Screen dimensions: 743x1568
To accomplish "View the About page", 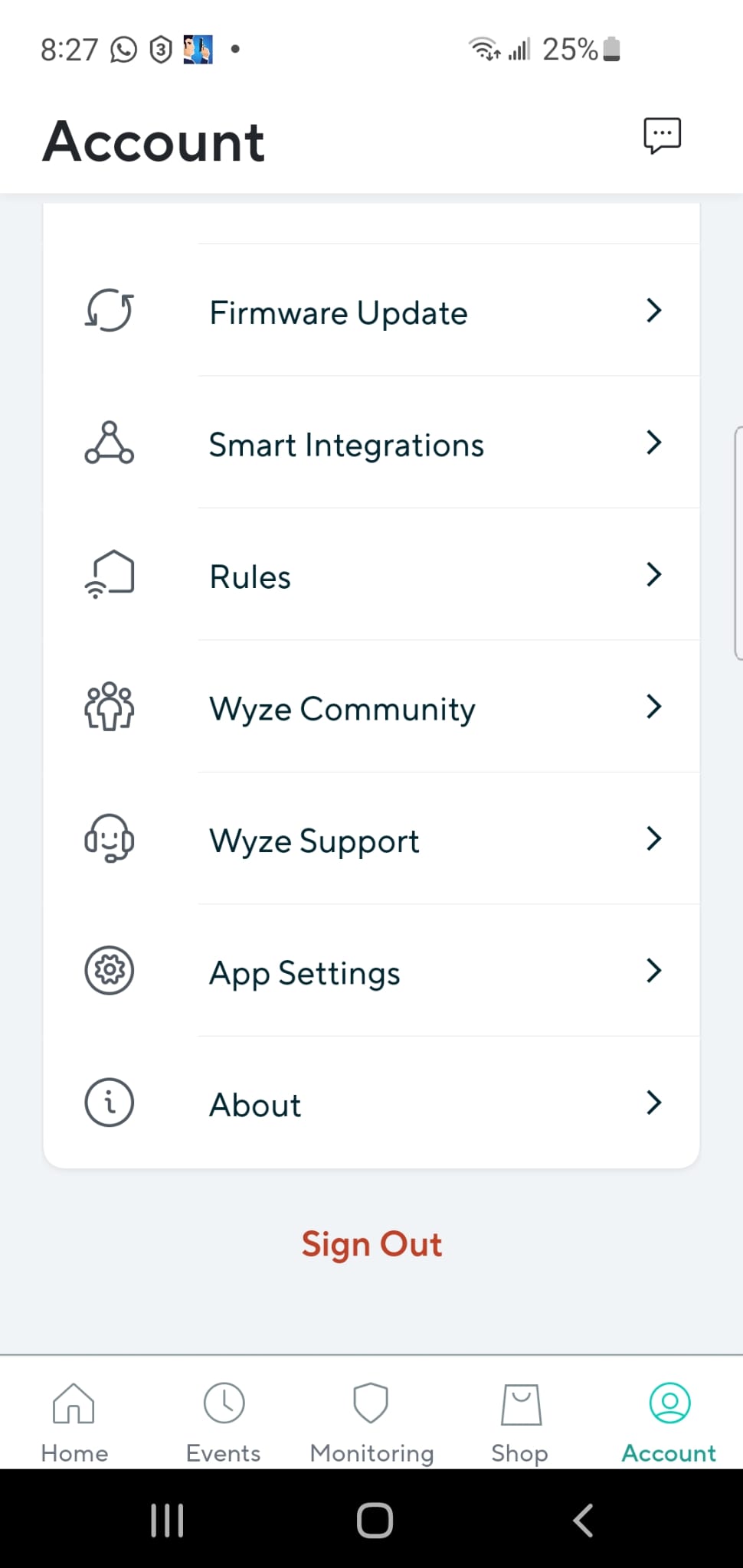I will [x=371, y=1104].
